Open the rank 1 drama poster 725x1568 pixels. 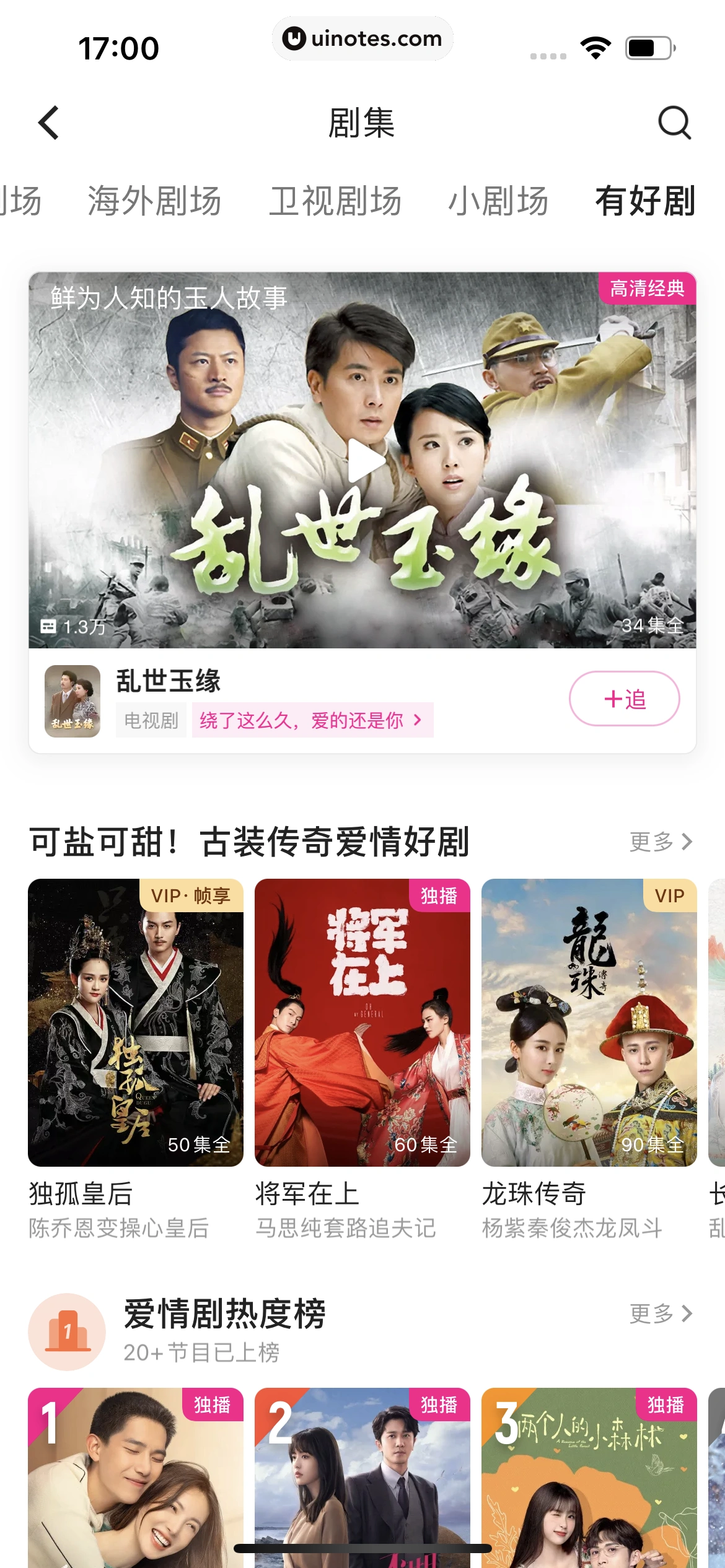pyautogui.click(x=136, y=1477)
